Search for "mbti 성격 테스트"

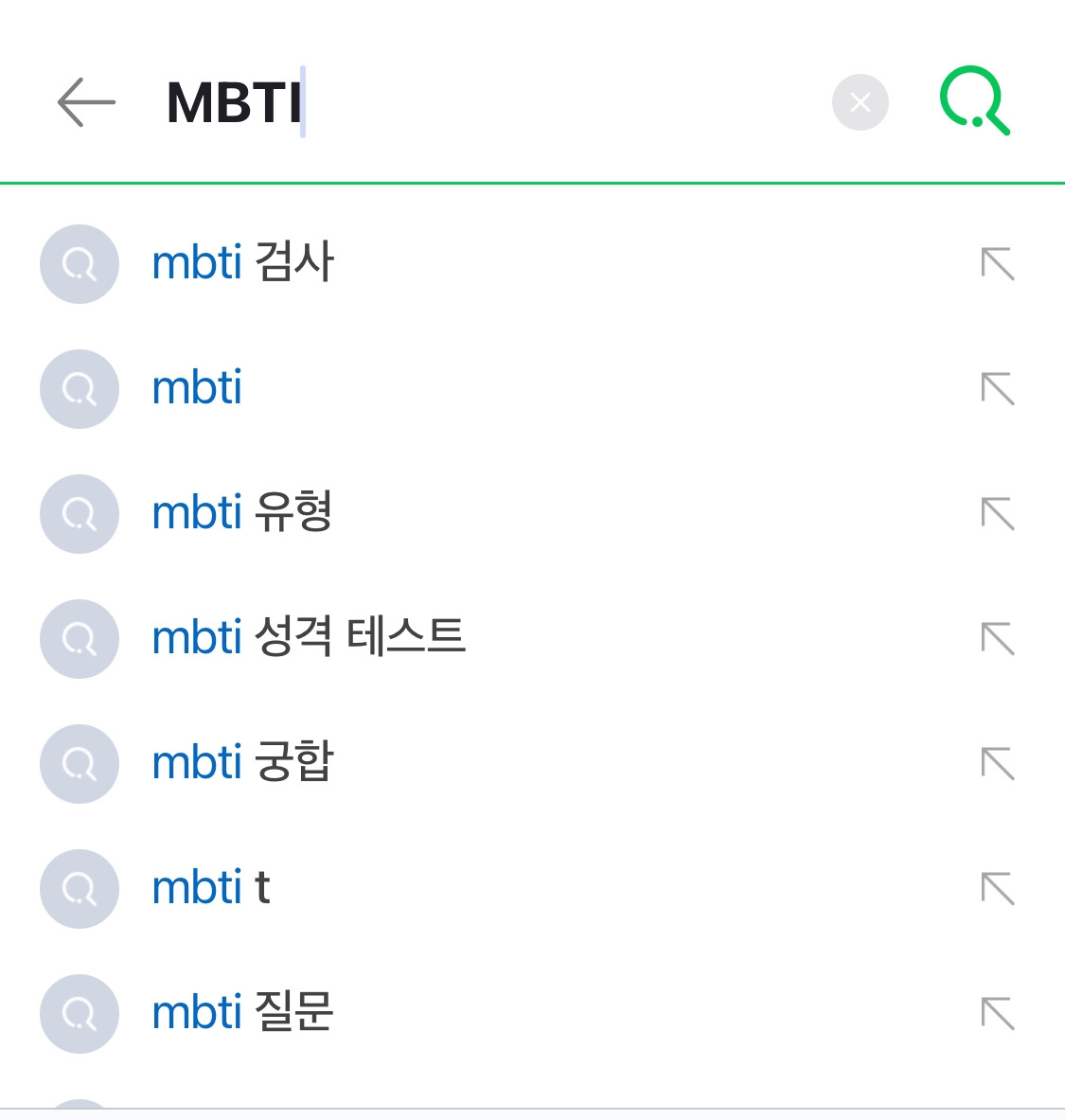coord(309,638)
